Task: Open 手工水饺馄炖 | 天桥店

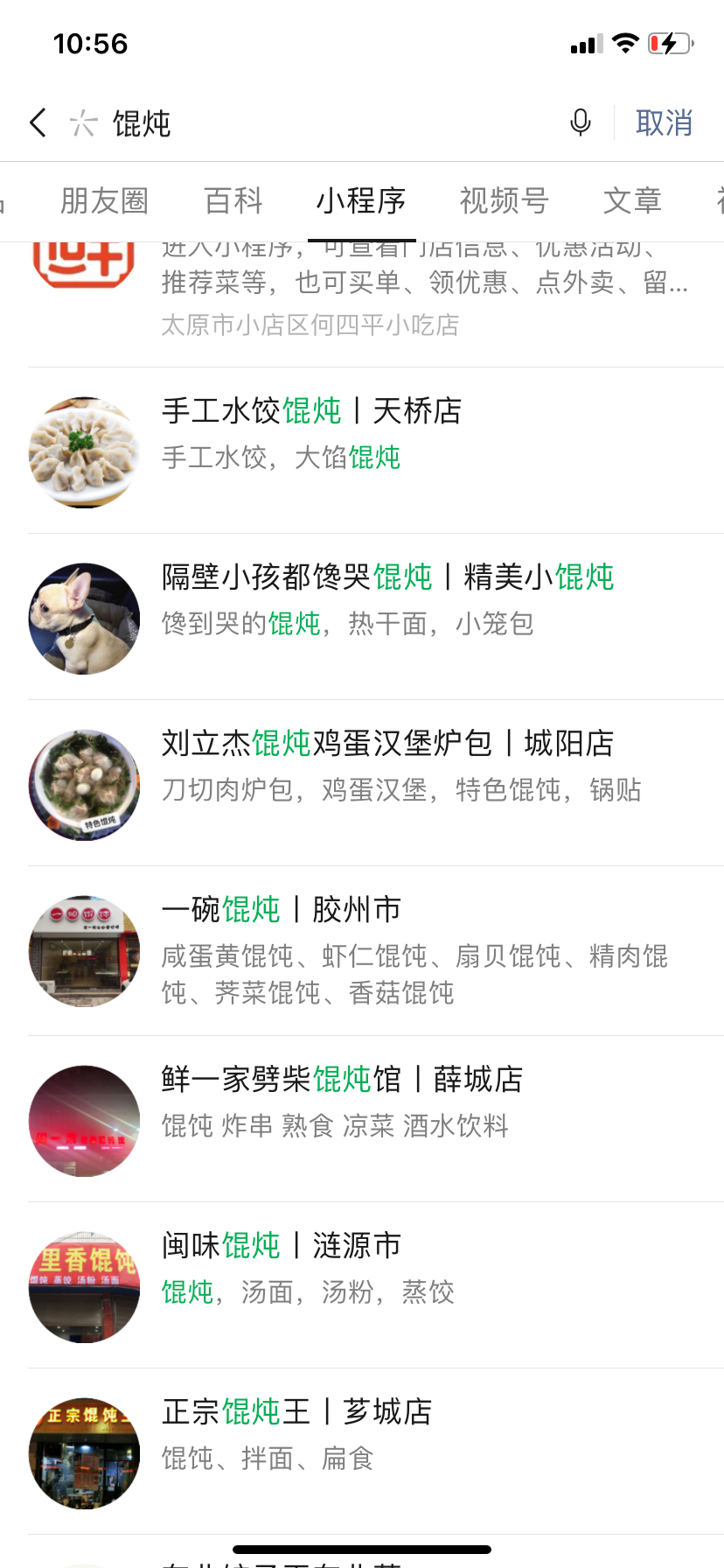Action: pyautogui.click(x=376, y=450)
